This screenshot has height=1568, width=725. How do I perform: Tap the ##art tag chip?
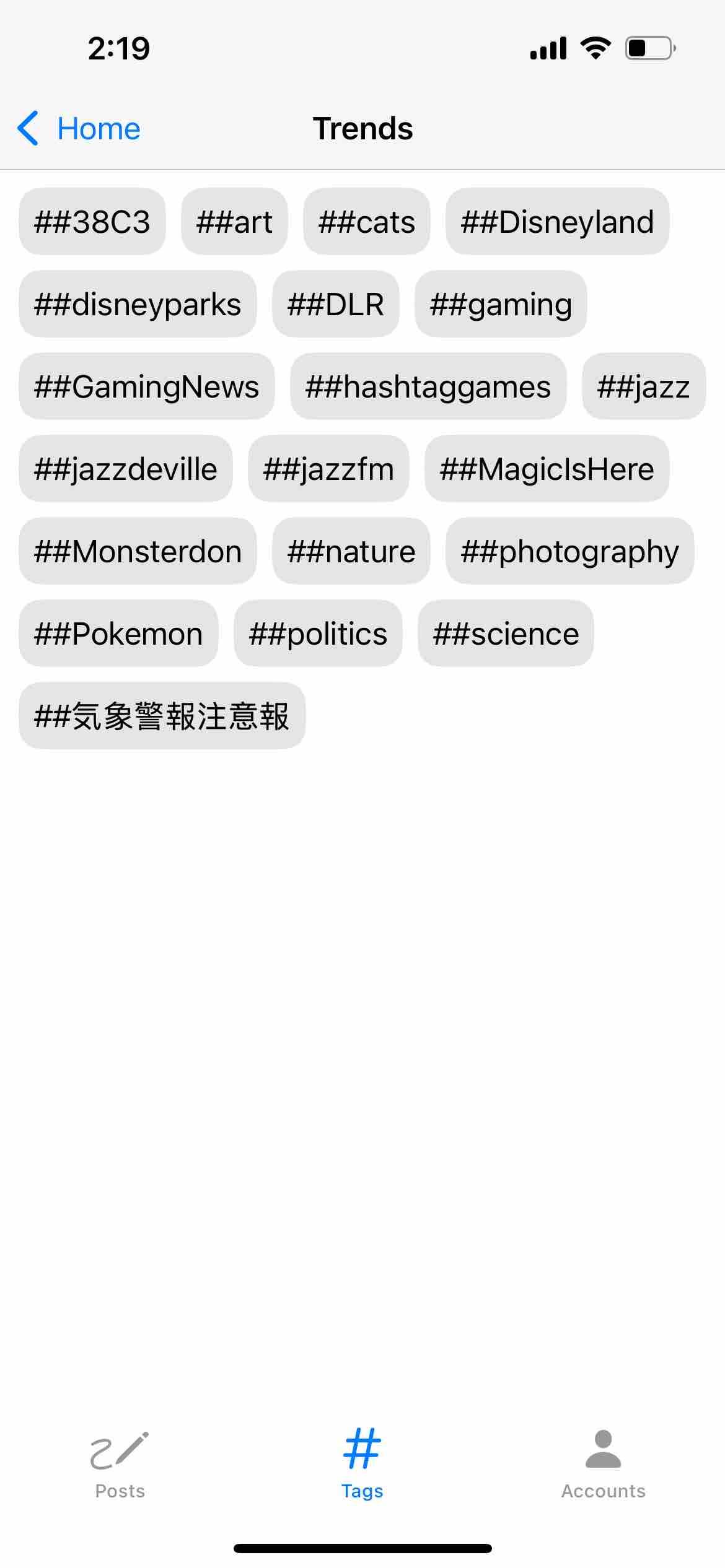coord(234,222)
